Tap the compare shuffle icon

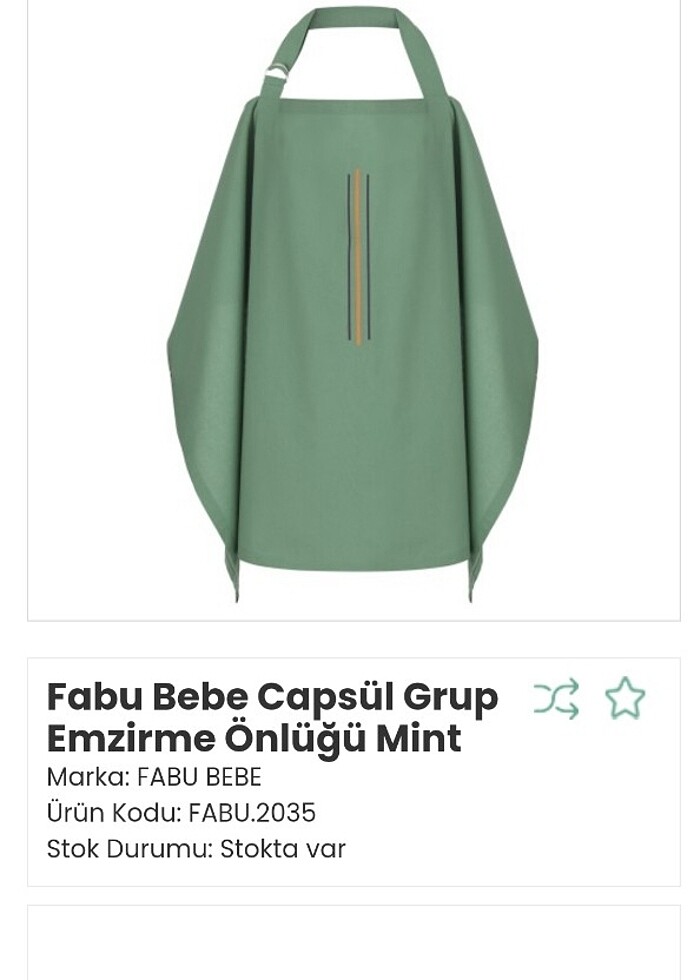[x=556, y=699]
